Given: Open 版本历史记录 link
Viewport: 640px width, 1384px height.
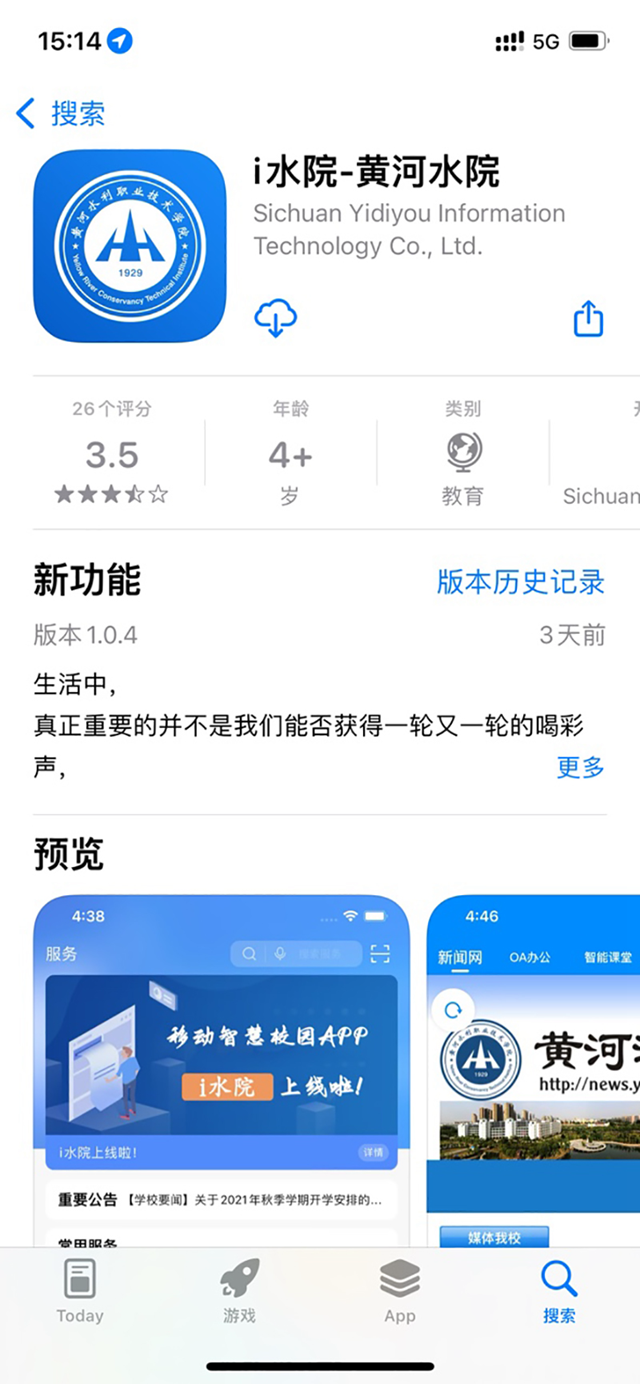Looking at the screenshot, I should pos(520,582).
